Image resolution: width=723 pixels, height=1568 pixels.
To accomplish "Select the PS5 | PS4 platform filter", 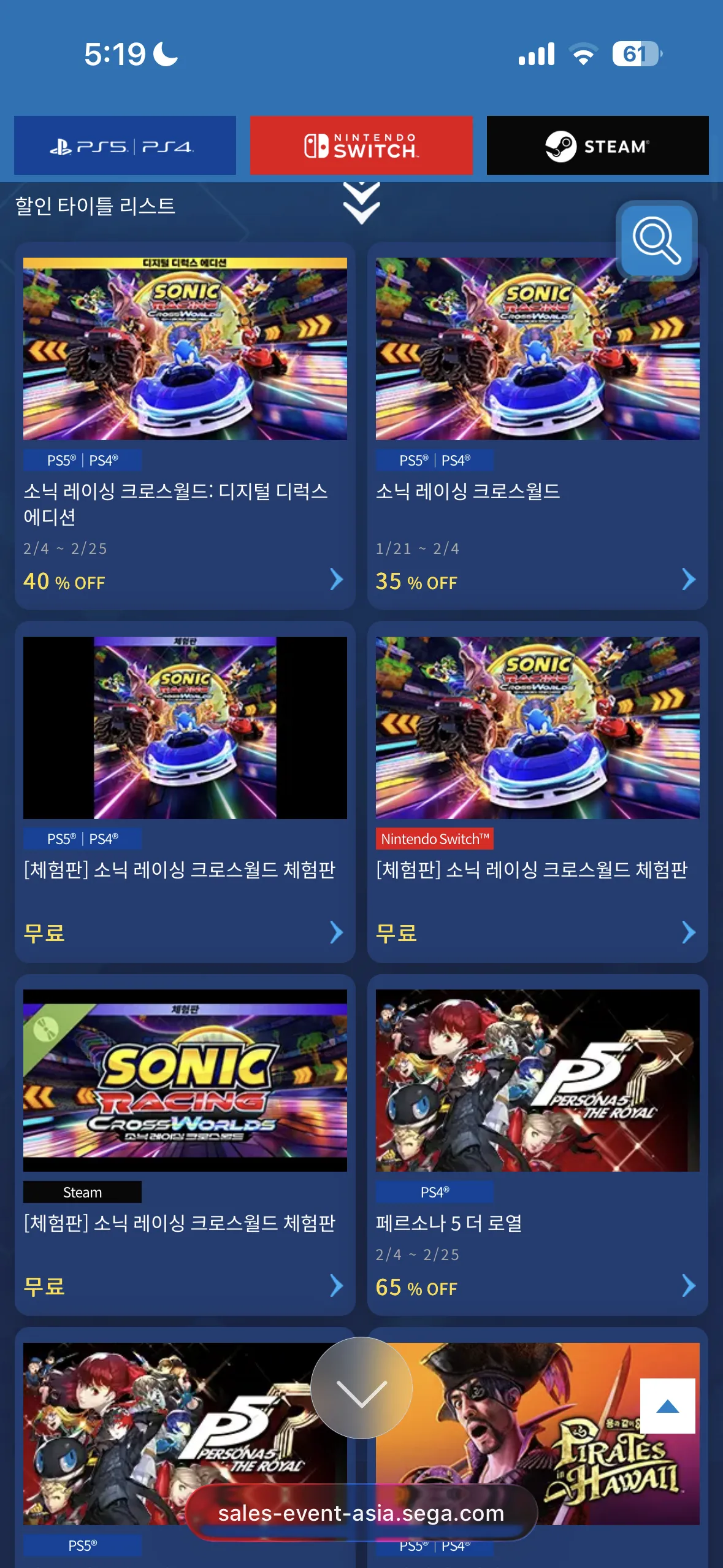I will click(125, 146).
